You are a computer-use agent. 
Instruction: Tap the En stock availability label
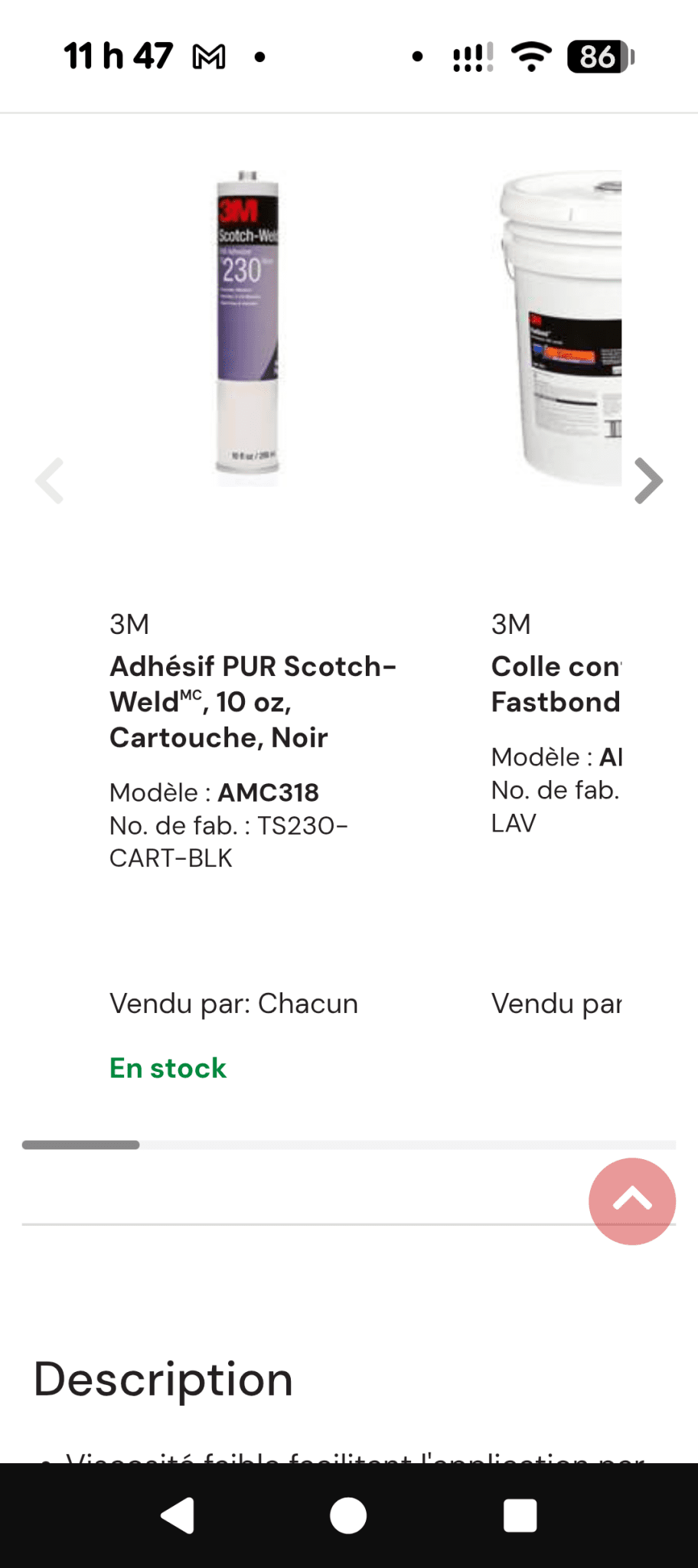[168, 1068]
